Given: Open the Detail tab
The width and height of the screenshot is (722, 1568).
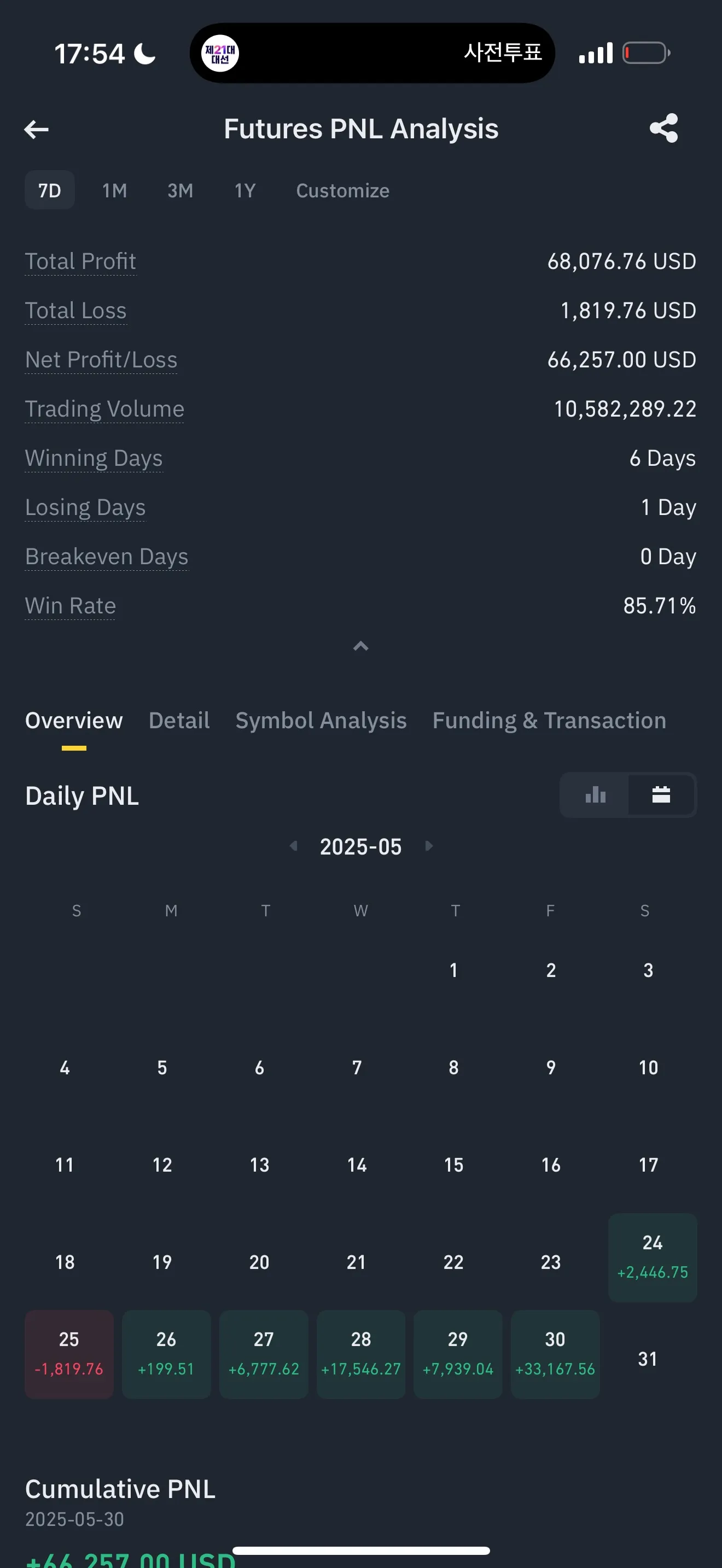Looking at the screenshot, I should 179,720.
